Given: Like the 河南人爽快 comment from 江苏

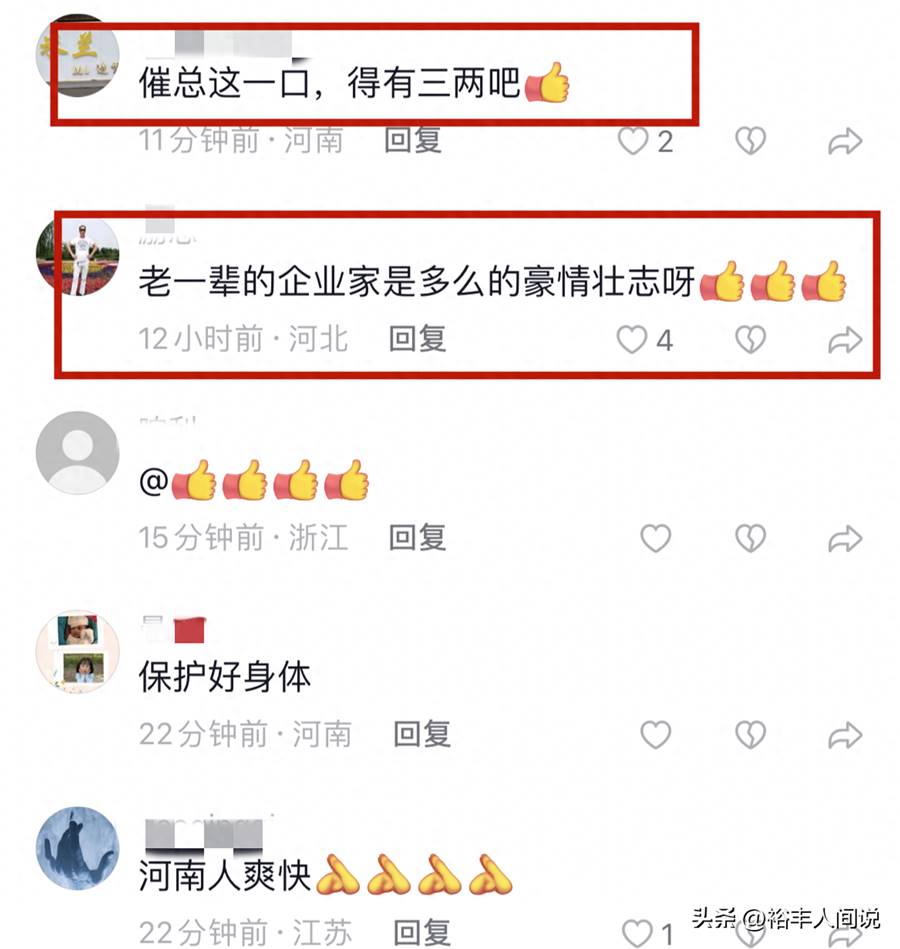Looking at the screenshot, I should [x=637, y=932].
